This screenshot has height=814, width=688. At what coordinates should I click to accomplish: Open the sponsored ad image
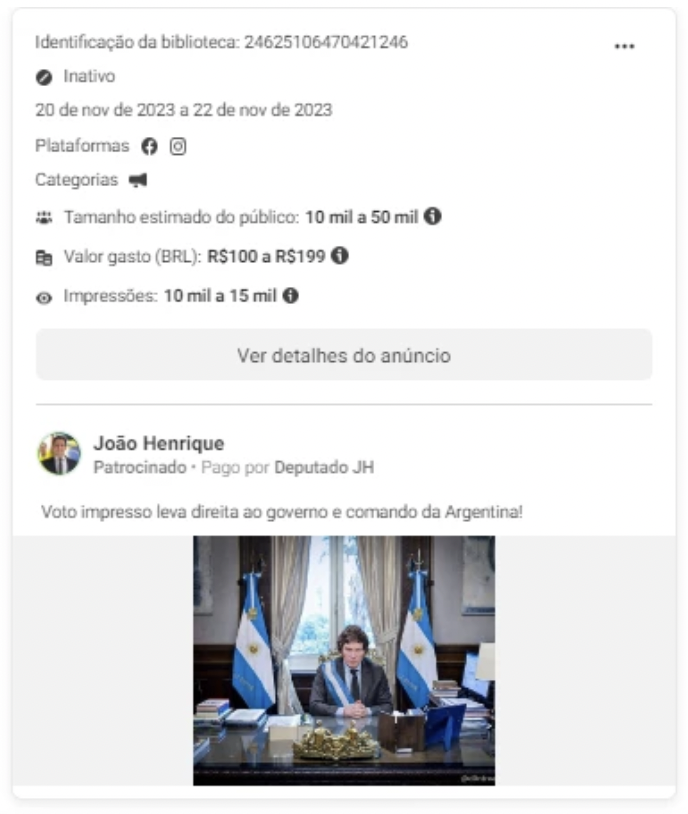[343, 660]
